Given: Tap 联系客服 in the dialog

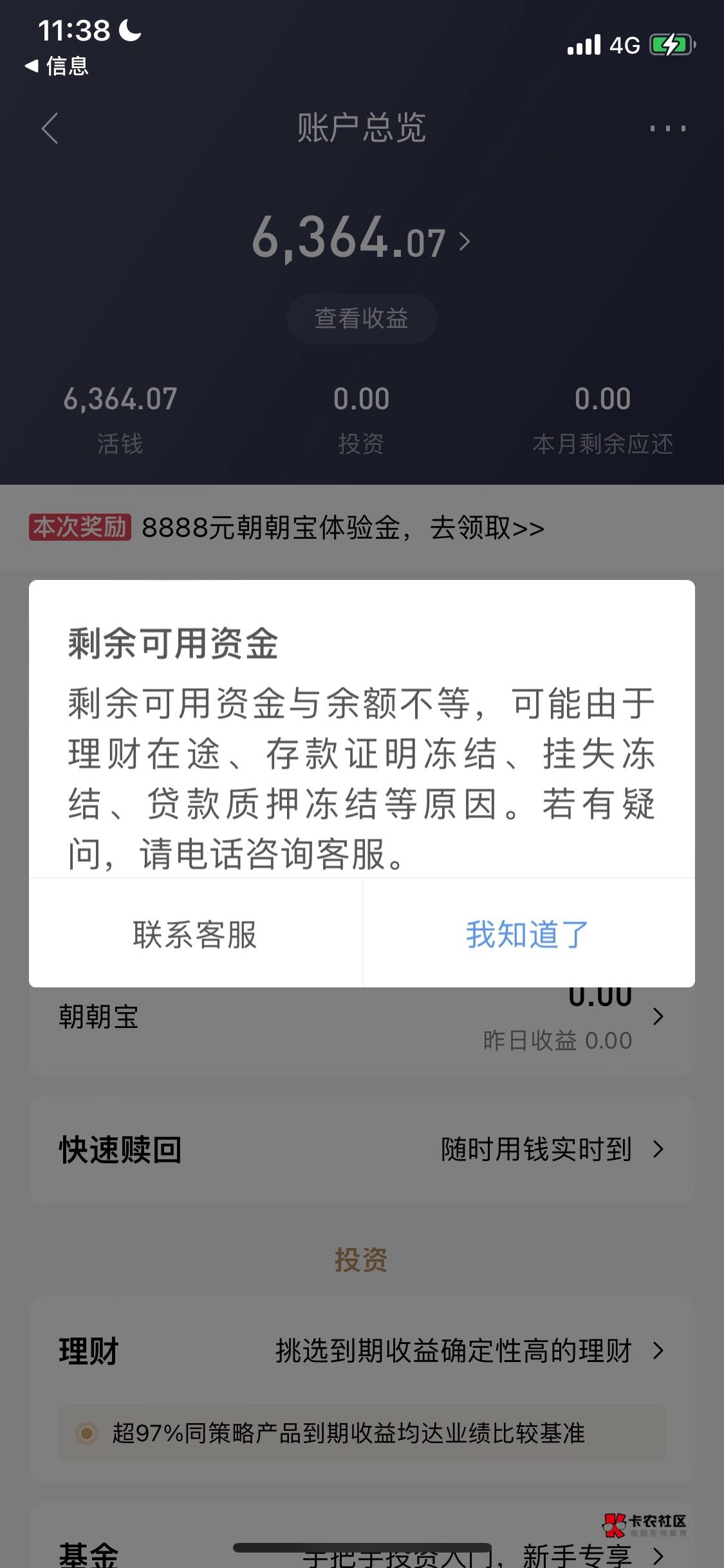Looking at the screenshot, I should click(195, 934).
